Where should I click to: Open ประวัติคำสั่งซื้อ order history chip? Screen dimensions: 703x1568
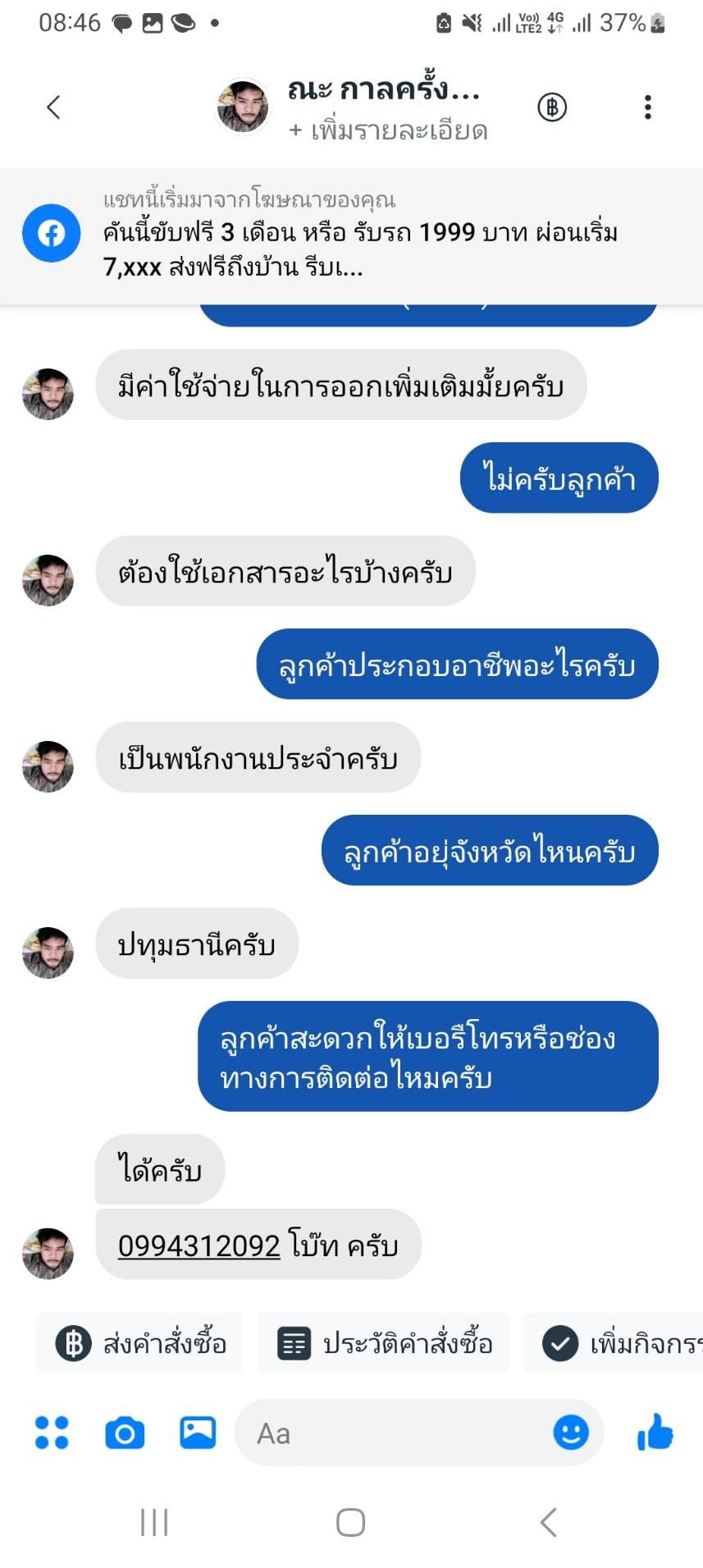[x=384, y=1344]
